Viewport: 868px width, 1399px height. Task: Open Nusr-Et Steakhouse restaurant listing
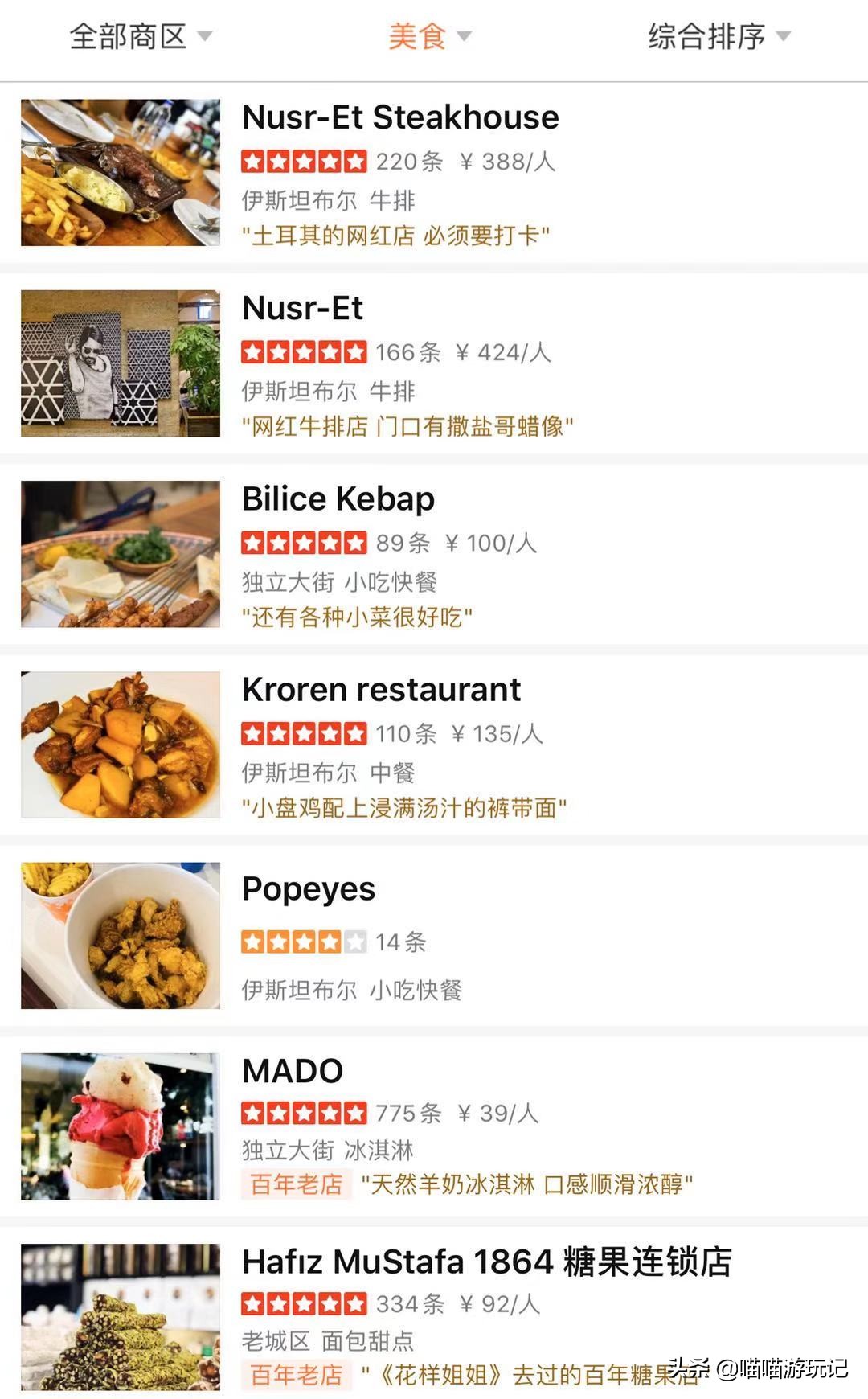click(x=400, y=118)
